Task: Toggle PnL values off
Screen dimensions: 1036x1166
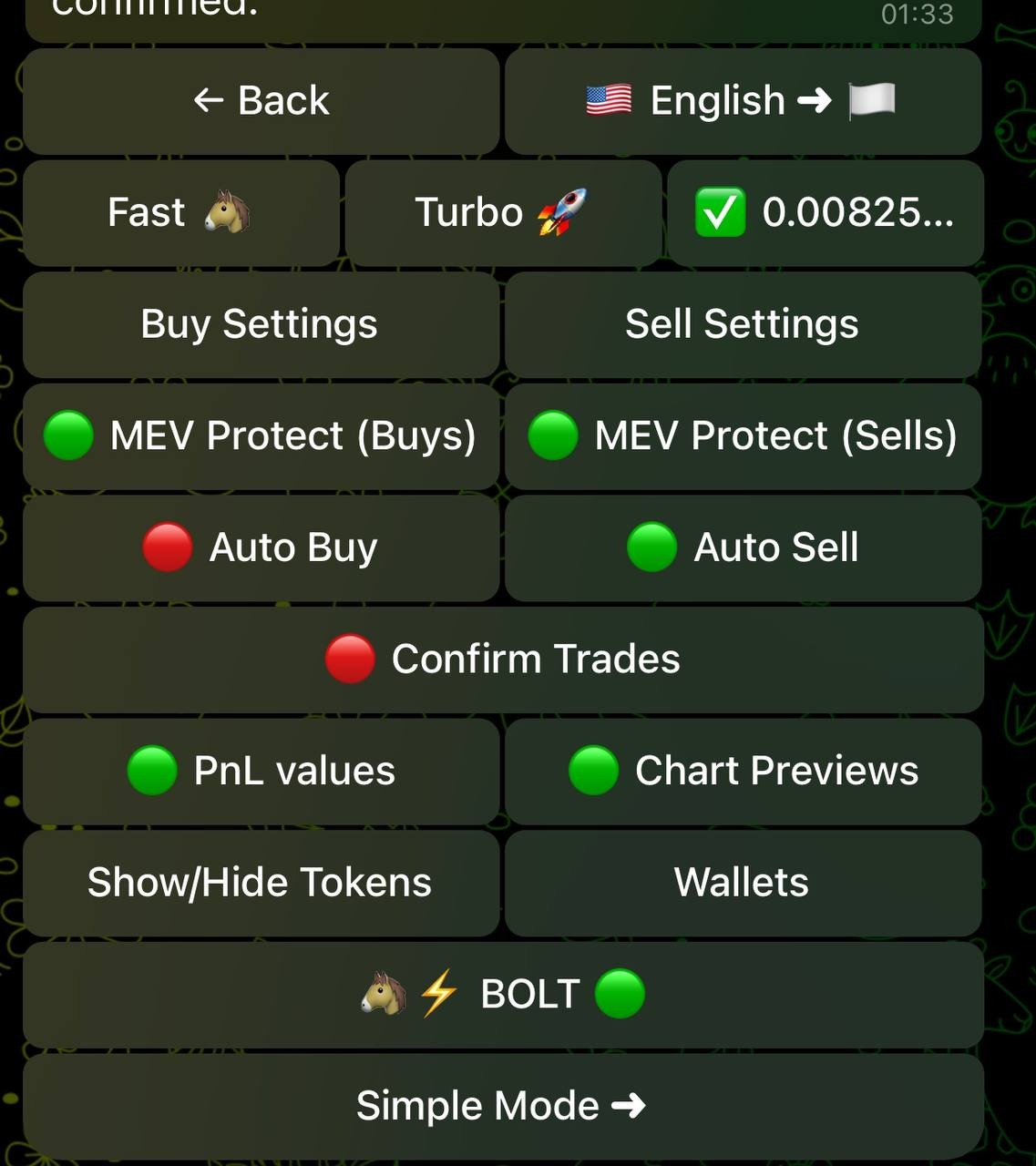Action: 262,771
